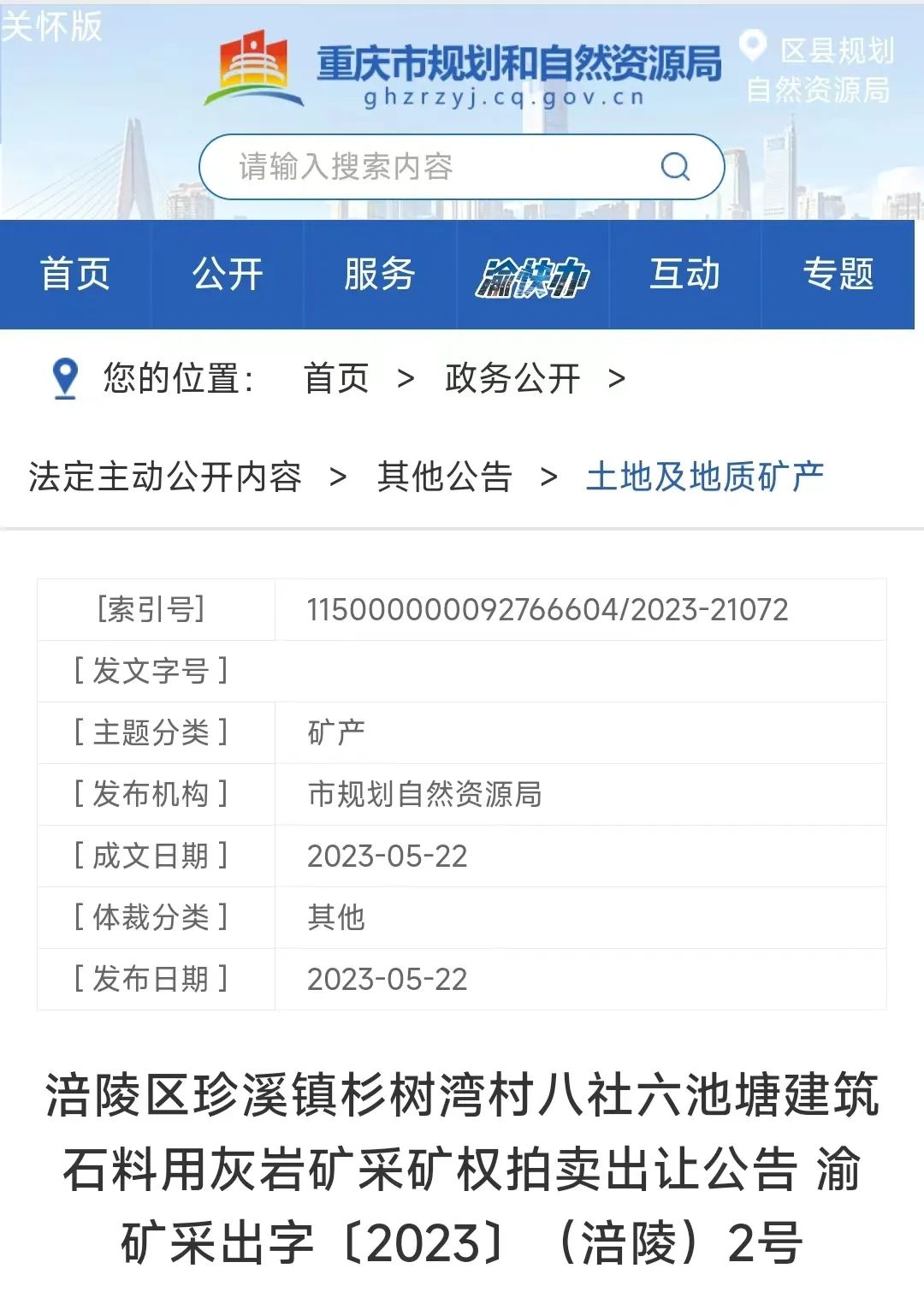Switch to 互动 nav tab
Image resolution: width=924 pixels, height=1292 pixels.
684,274
